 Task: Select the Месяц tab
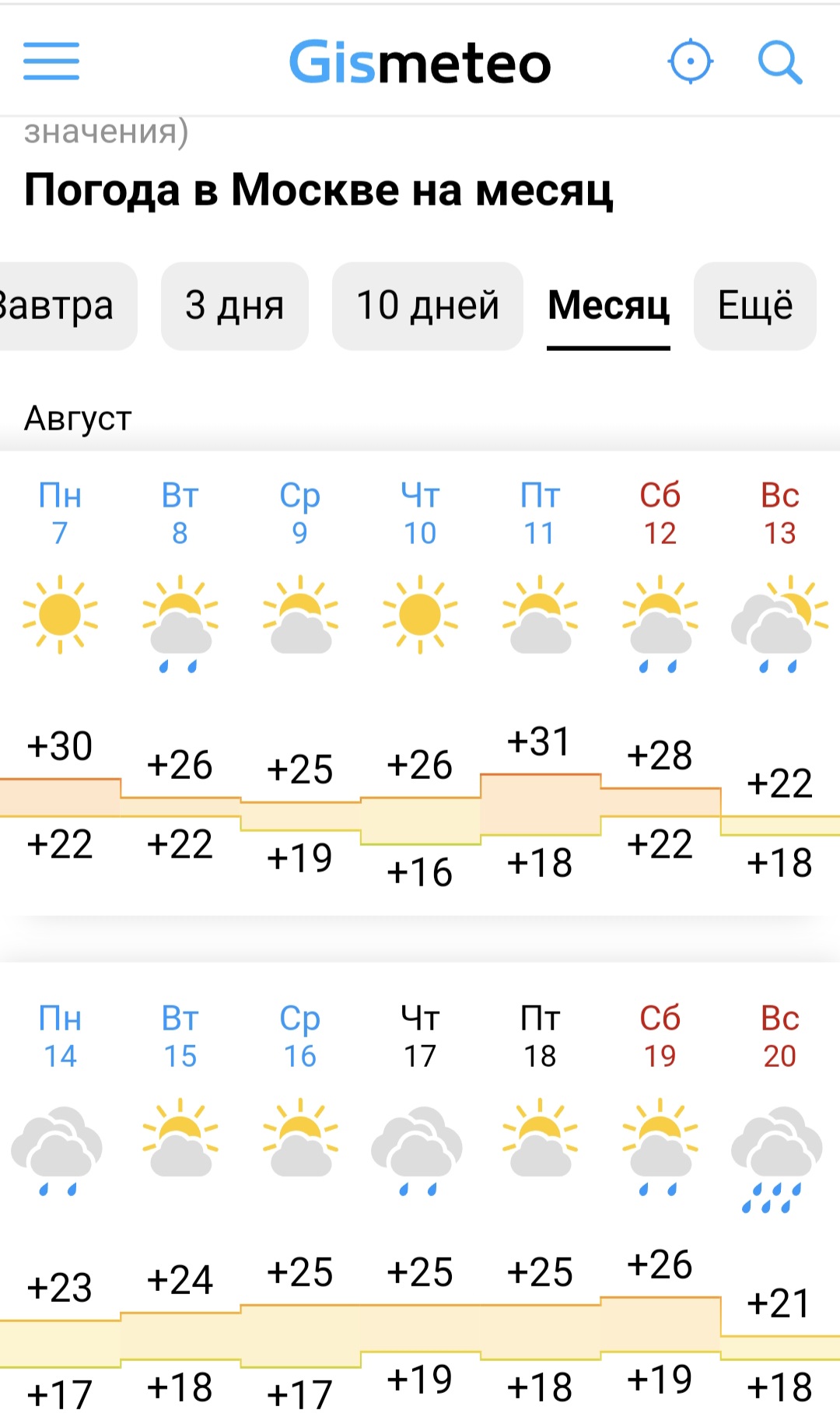(x=608, y=306)
